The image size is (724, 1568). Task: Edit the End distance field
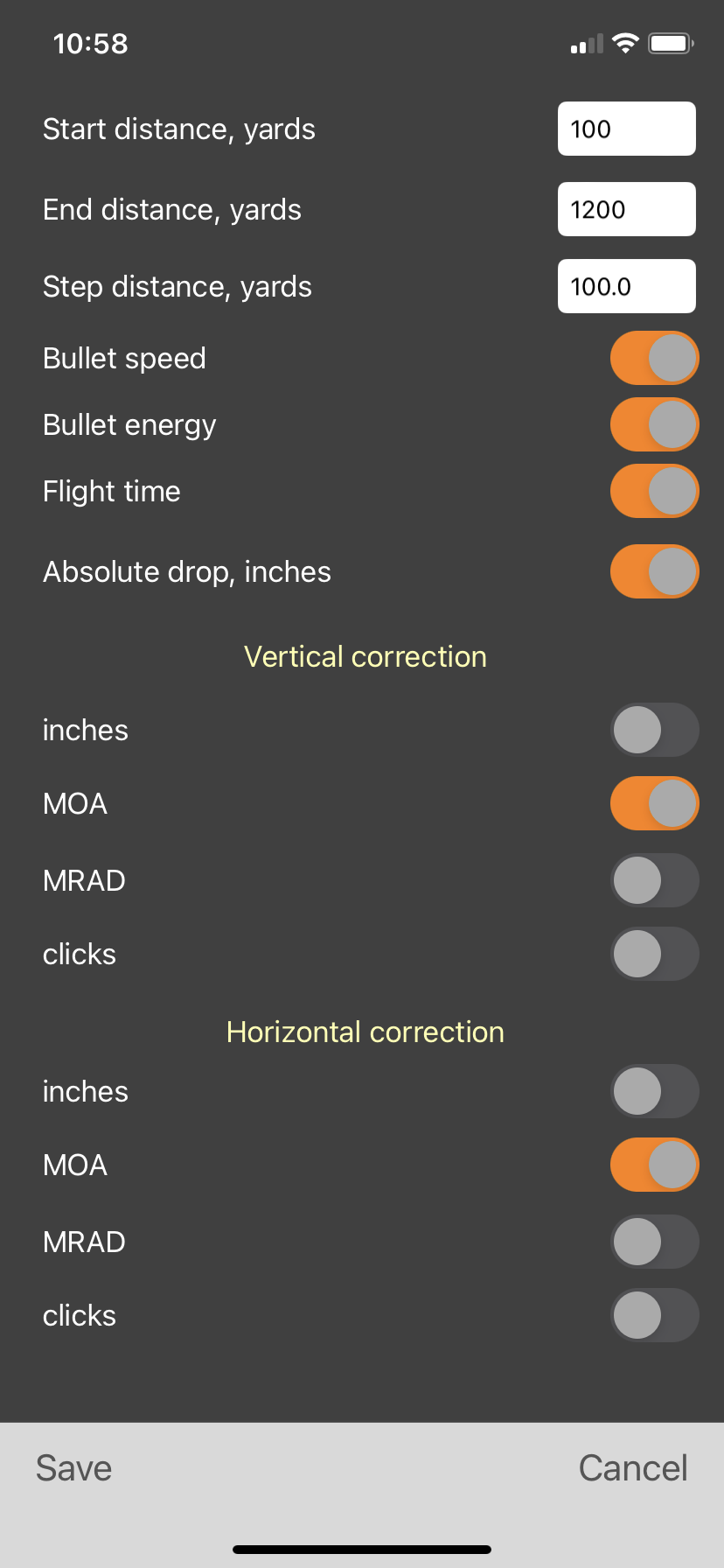click(x=626, y=209)
